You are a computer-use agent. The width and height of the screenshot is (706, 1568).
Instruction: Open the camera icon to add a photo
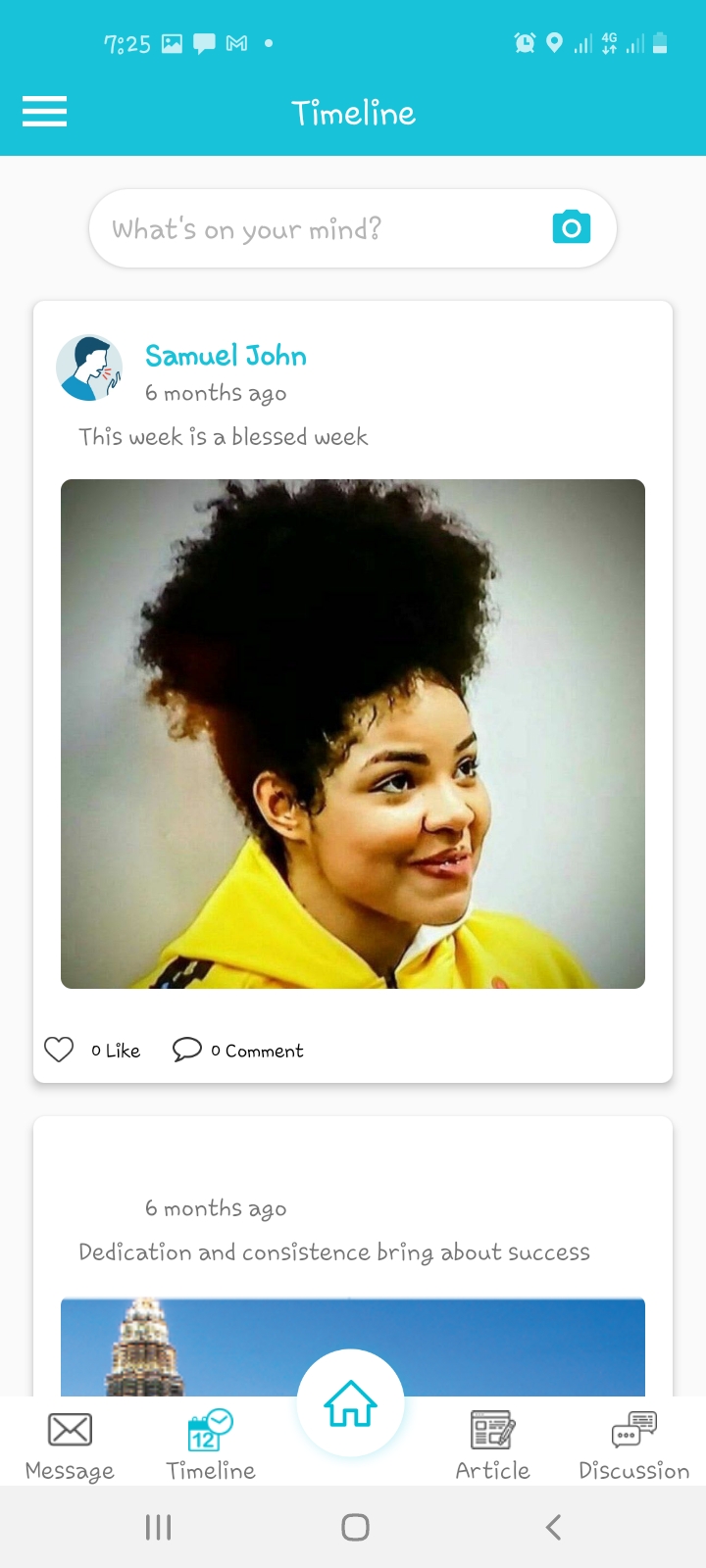(x=572, y=227)
